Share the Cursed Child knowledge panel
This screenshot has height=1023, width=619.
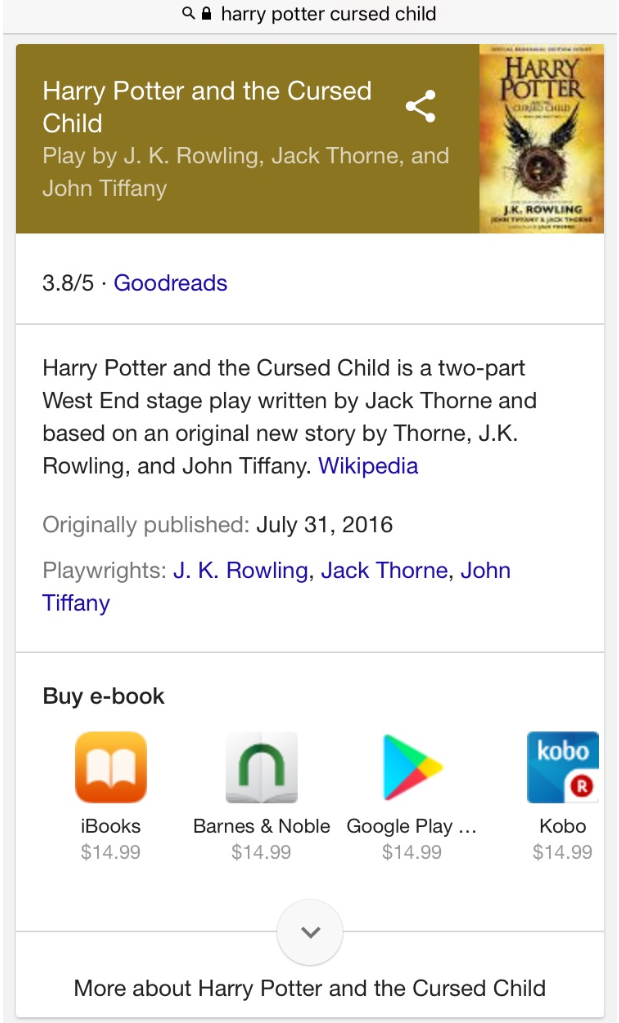[x=420, y=107]
